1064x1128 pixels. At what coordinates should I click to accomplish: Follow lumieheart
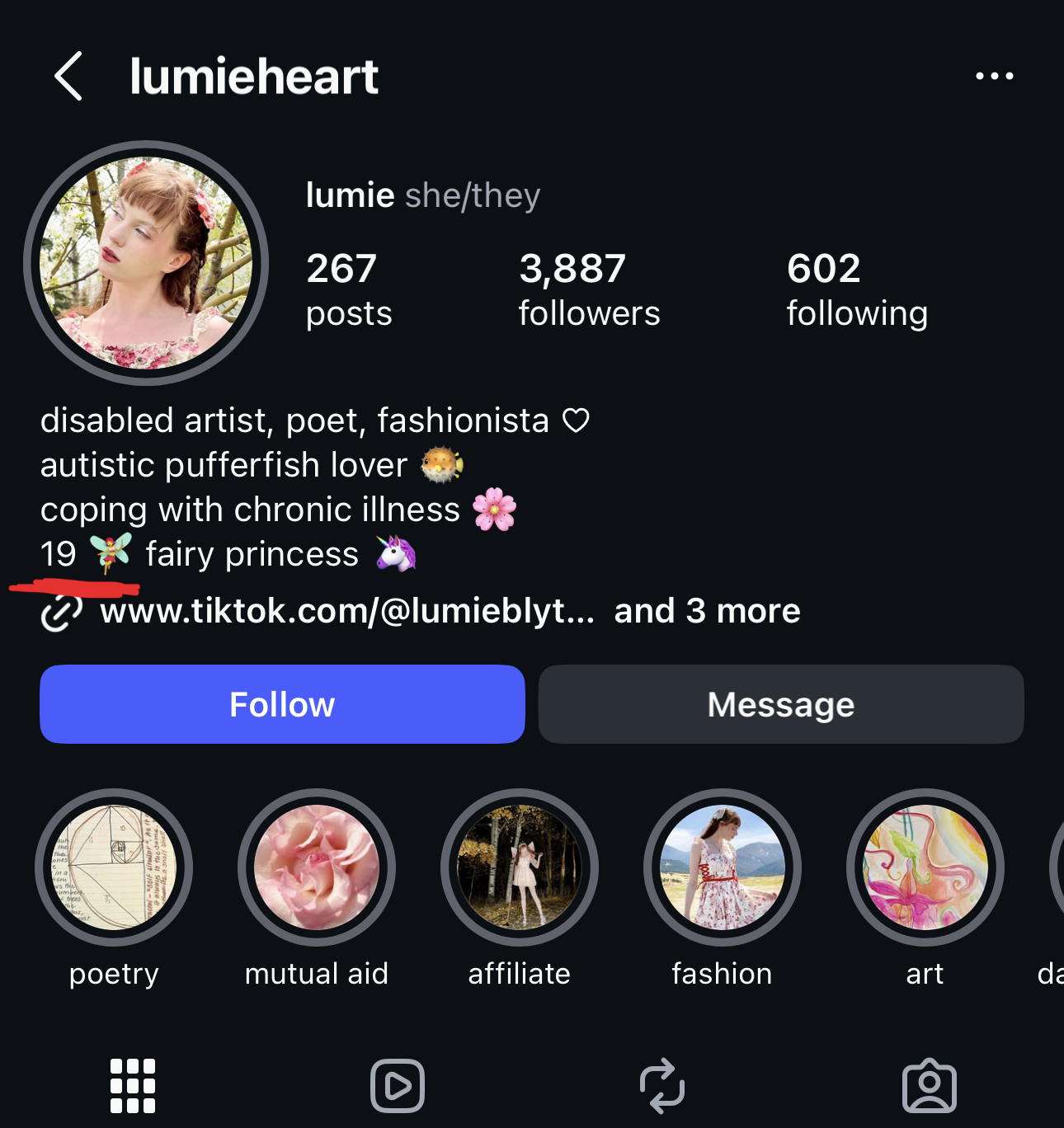[x=282, y=704]
